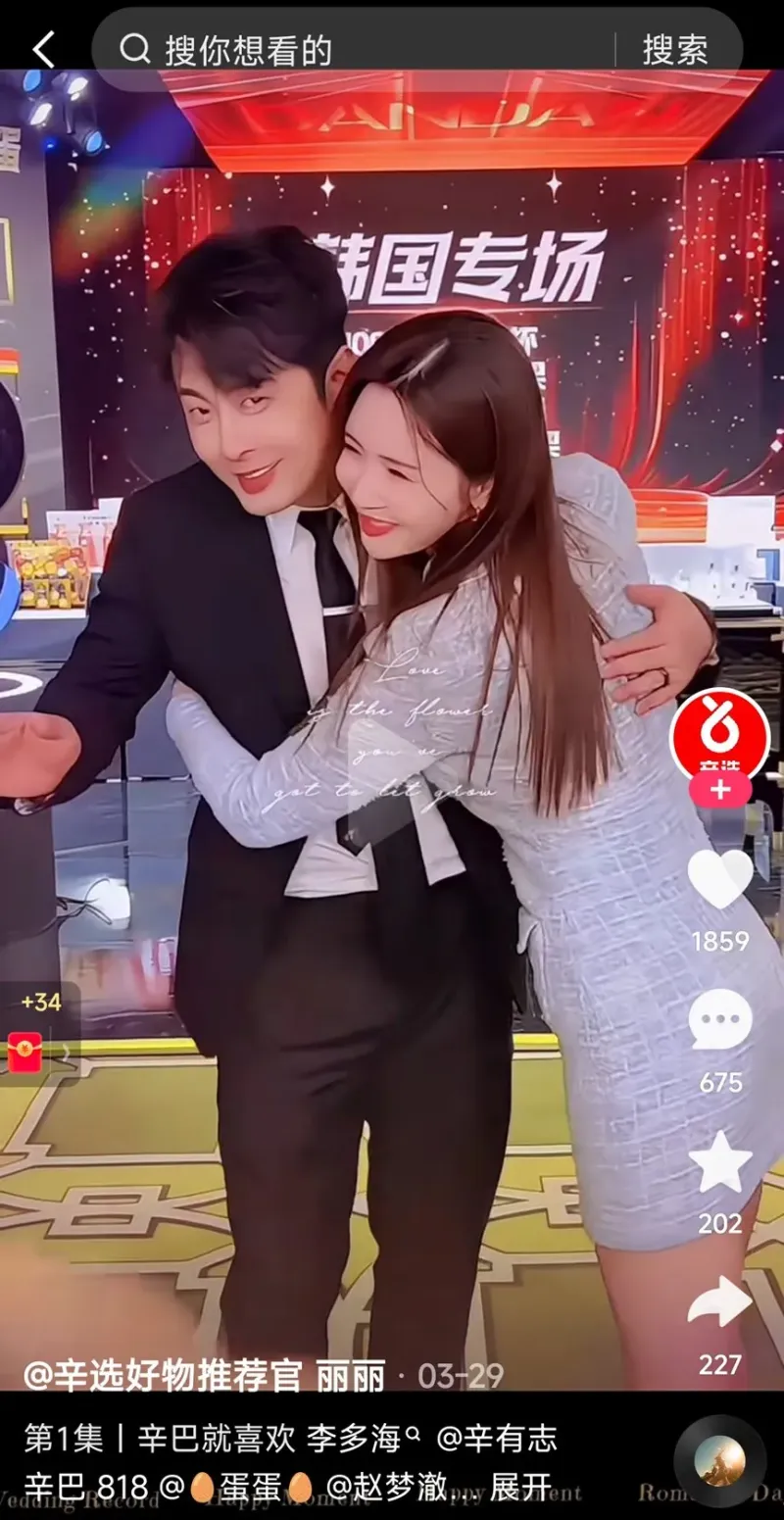This screenshot has height=1520, width=784.
Task: Open the @辛有志 mention
Action: pos(497,1438)
